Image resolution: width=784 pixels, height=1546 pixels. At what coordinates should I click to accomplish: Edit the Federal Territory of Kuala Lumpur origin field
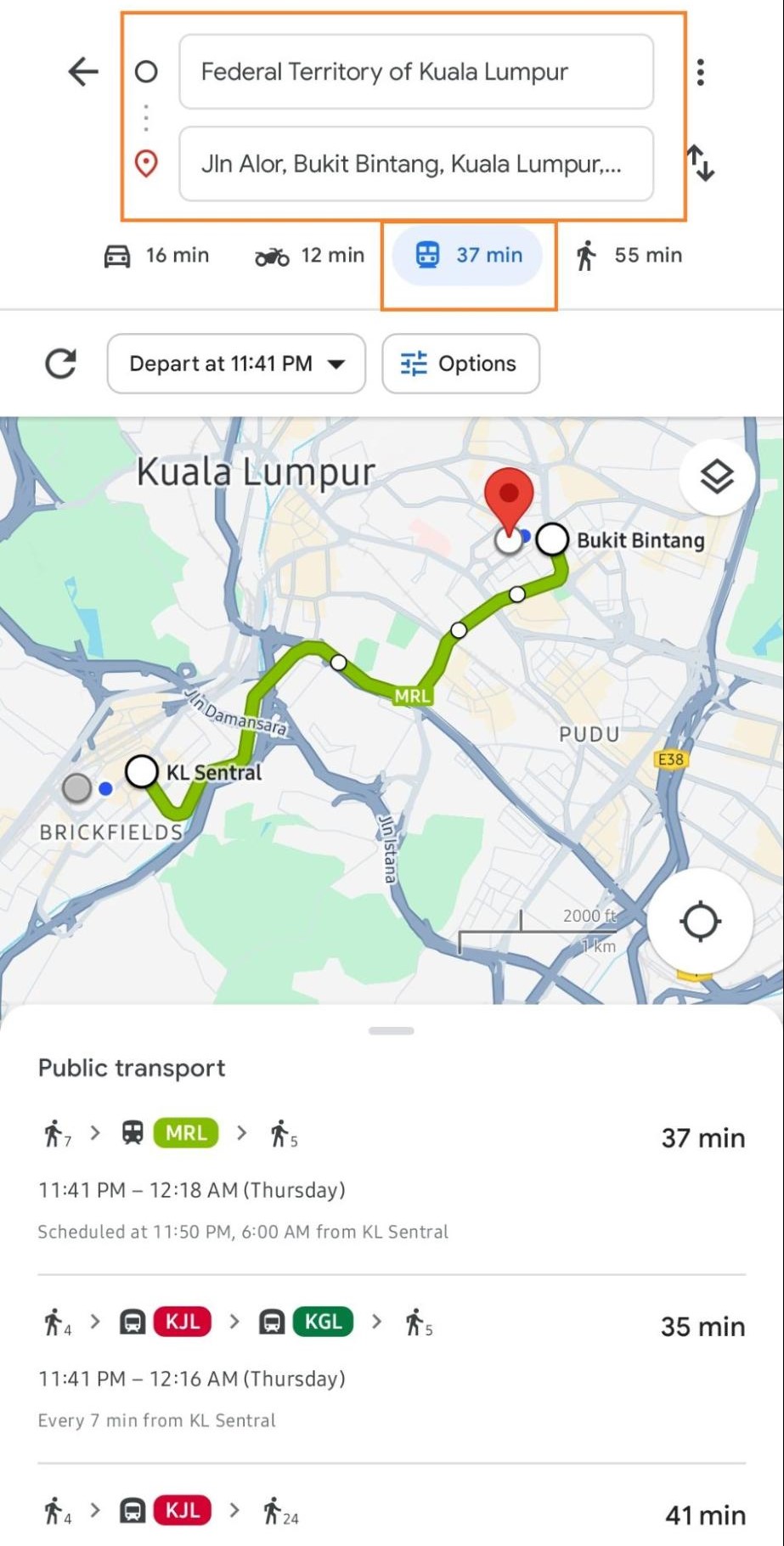[x=416, y=72]
